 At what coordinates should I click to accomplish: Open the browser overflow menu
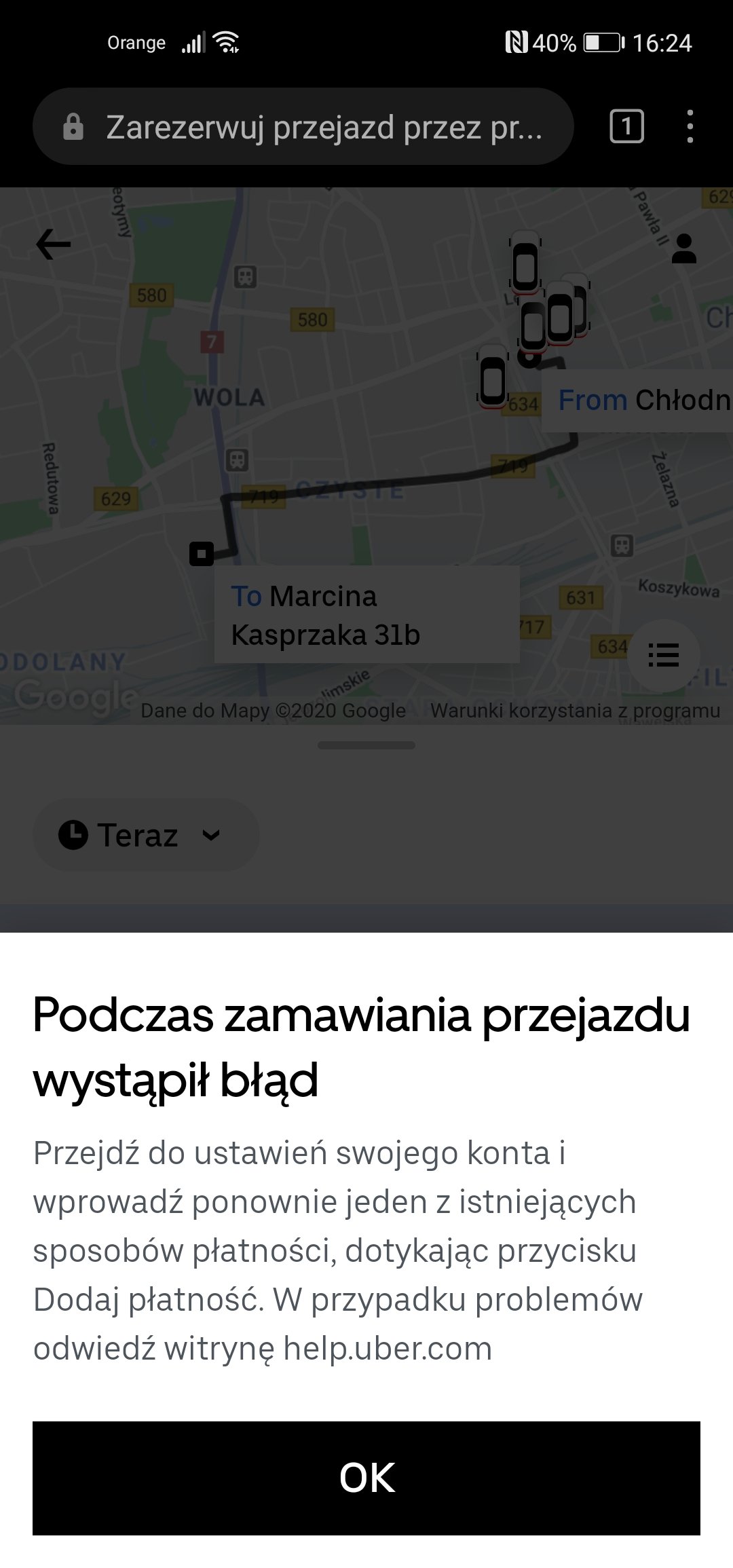click(x=690, y=127)
